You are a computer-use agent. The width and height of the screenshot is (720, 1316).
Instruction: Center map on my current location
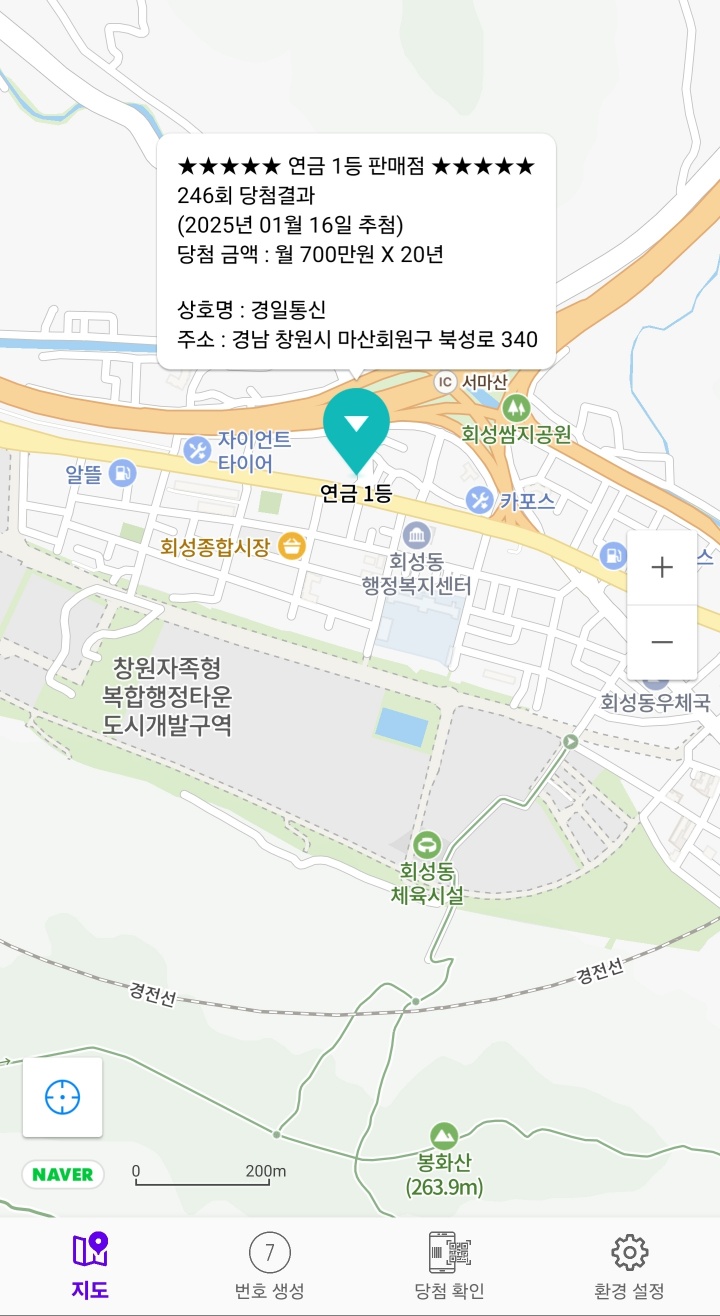click(62, 1097)
